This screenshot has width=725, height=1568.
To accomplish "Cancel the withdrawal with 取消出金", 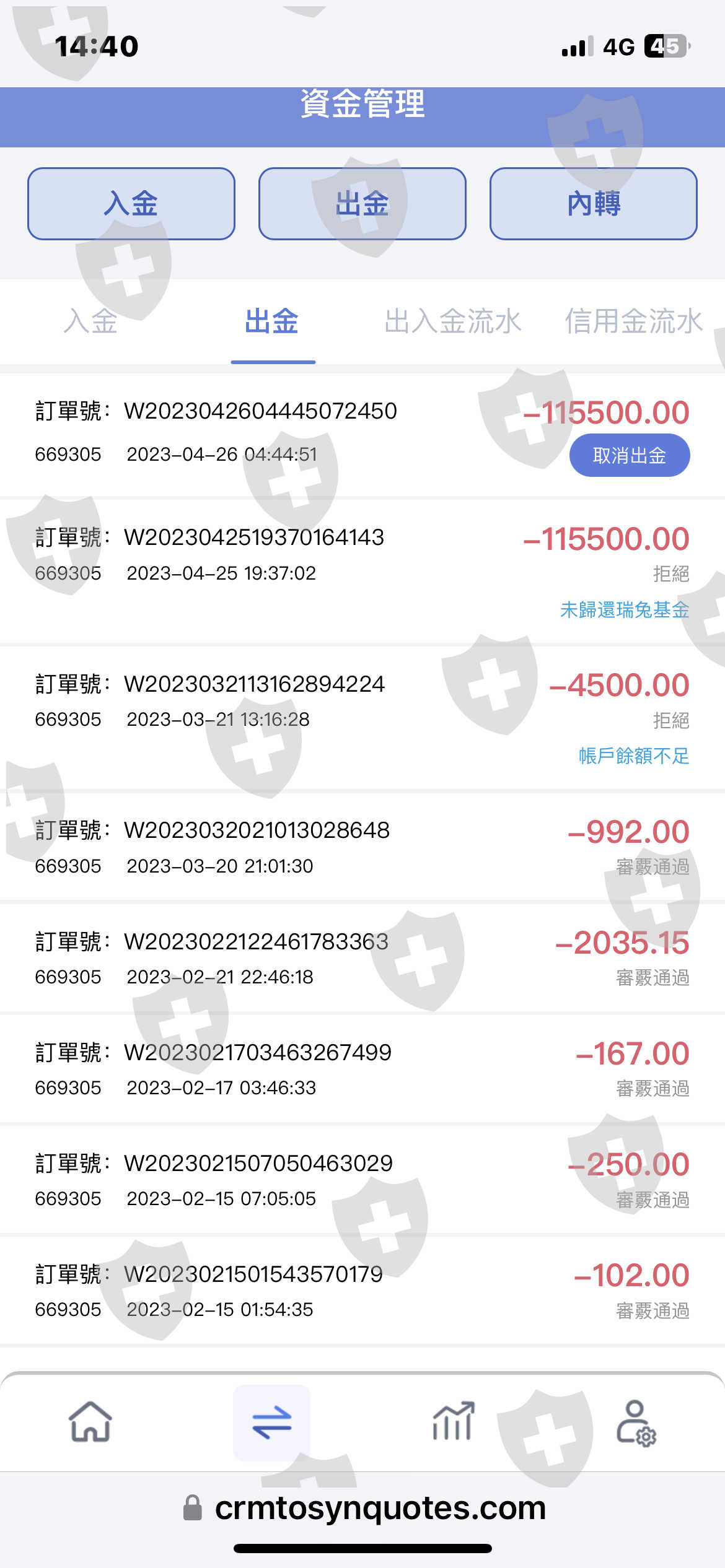I will [x=630, y=456].
